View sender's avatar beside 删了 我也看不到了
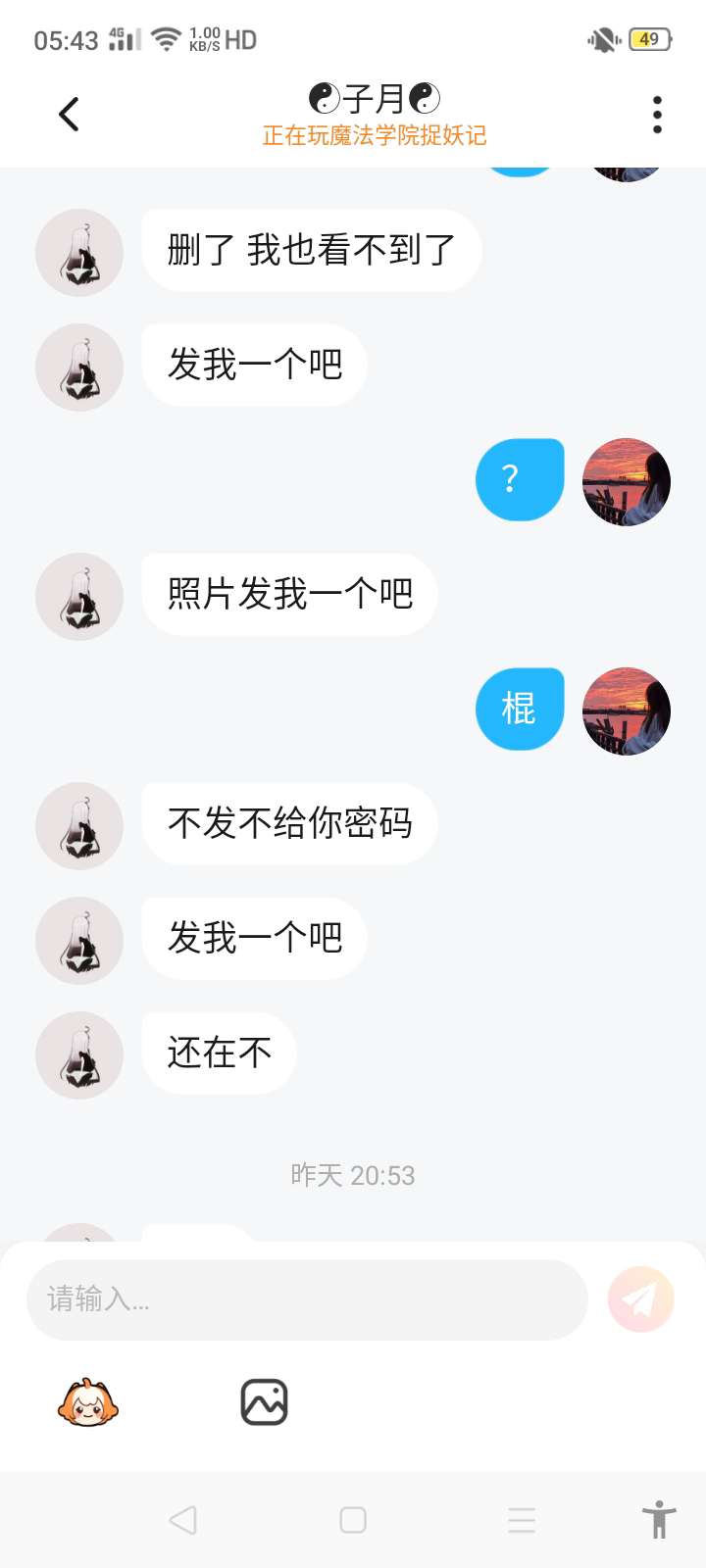The height and width of the screenshot is (1568, 706). point(79,253)
